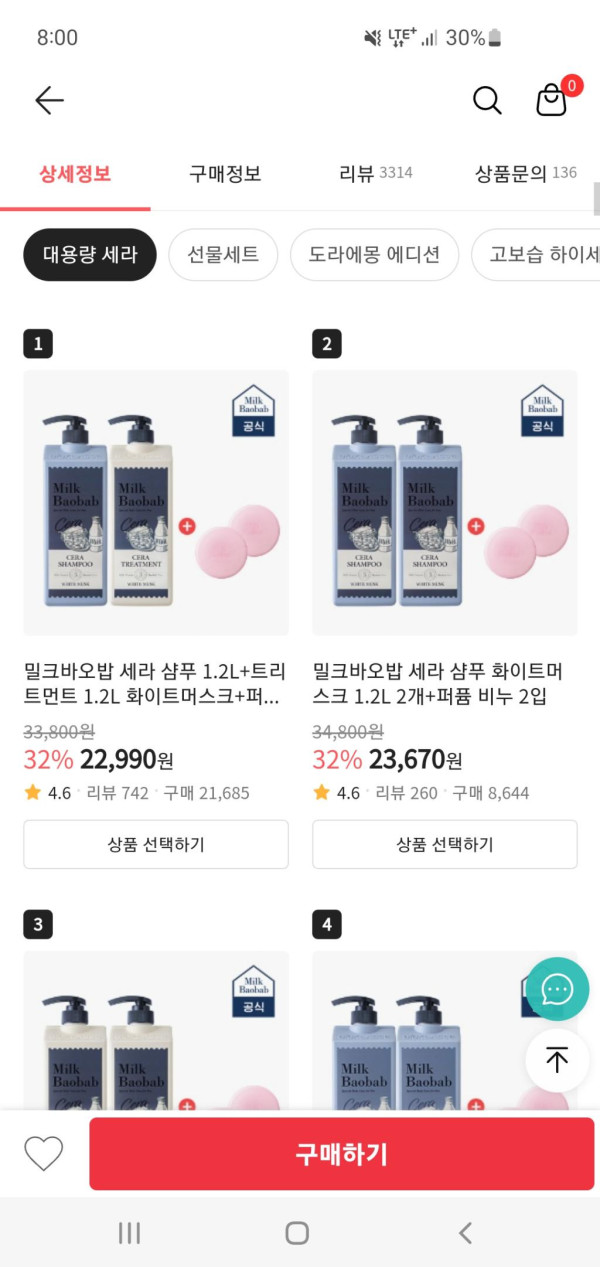600x1267 pixels.
Task: Open the 리뷰 tab
Action: coord(375,174)
